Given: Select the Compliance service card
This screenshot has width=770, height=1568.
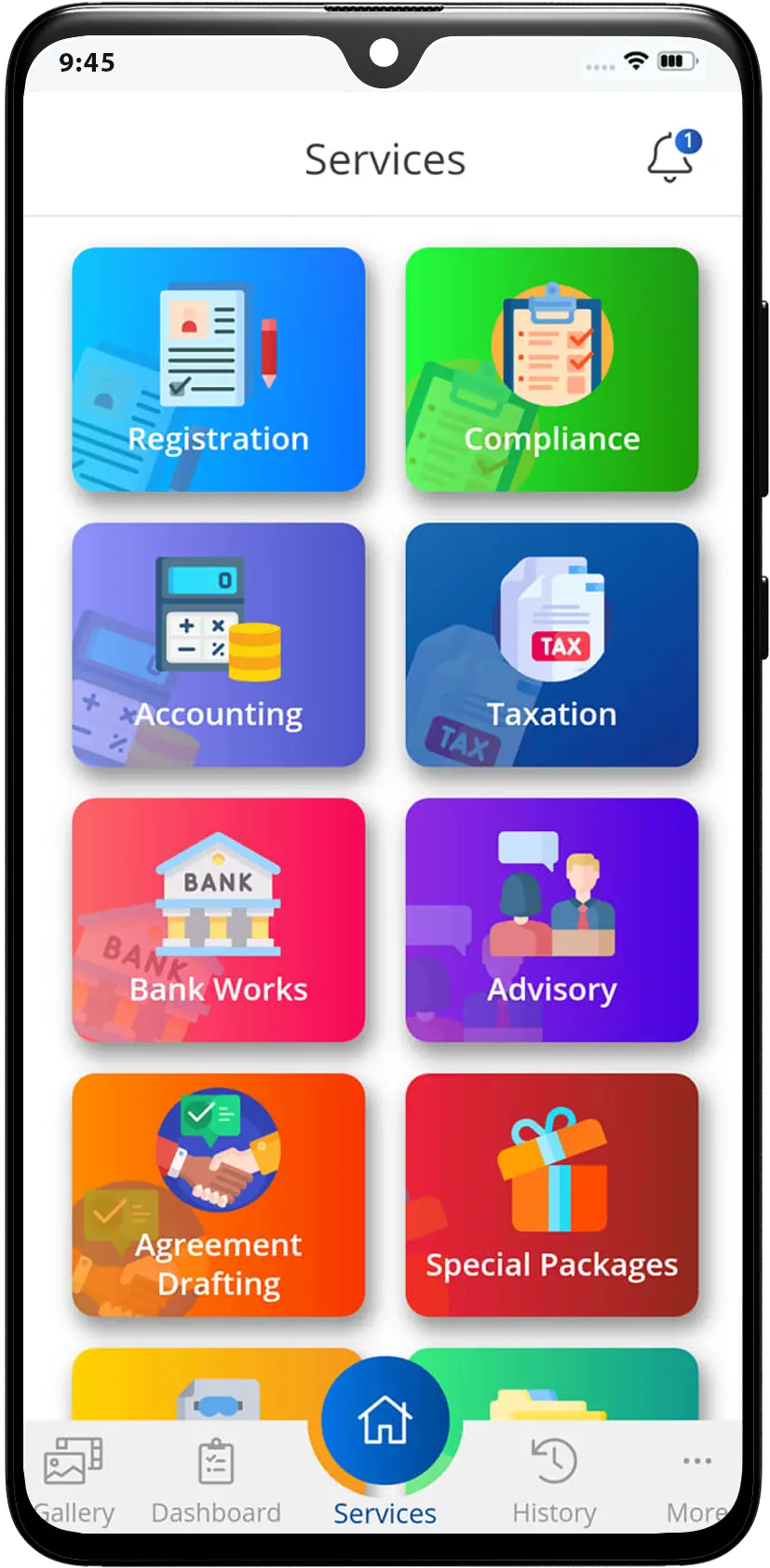Looking at the screenshot, I should click(551, 369).
